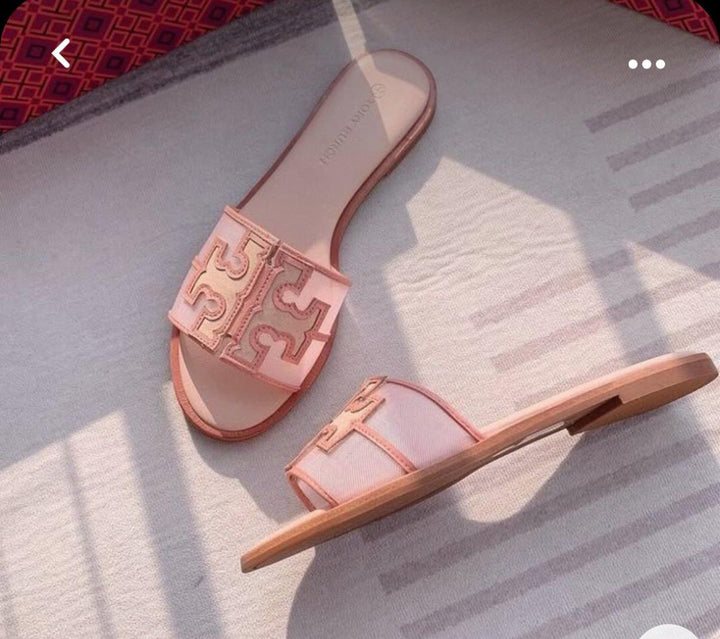Go back using the top-left arrow
The height and width of the screenshot is (639, 720).
[x=61, y=54]
